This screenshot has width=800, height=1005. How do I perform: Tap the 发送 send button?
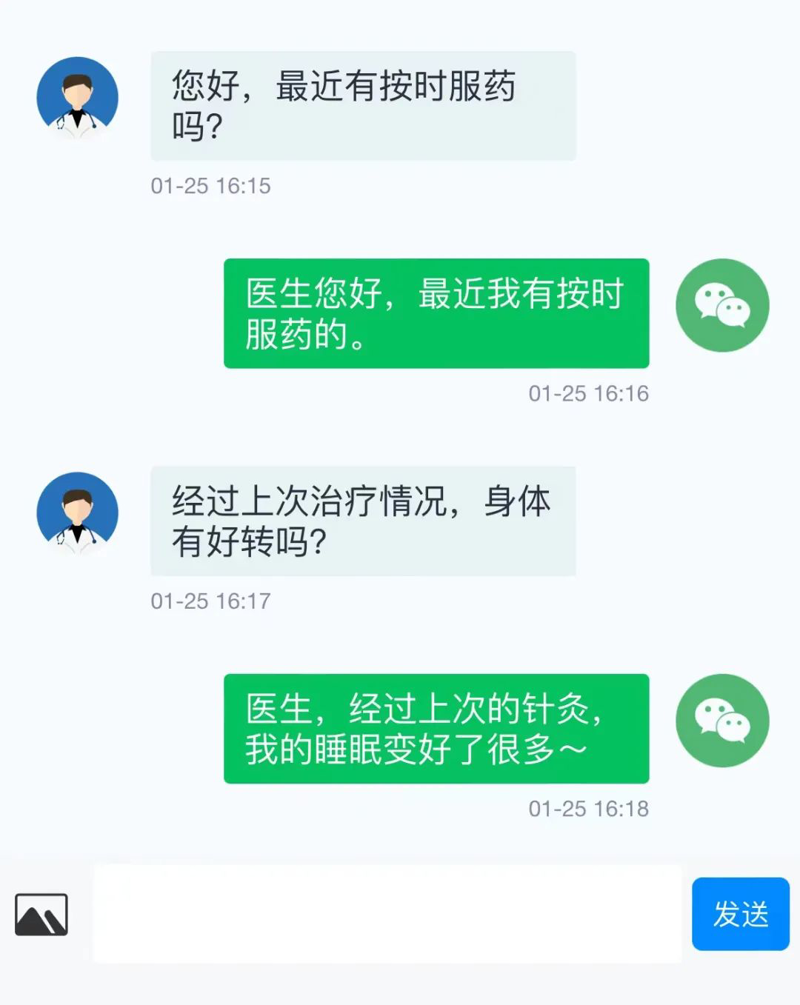[740, 914]
